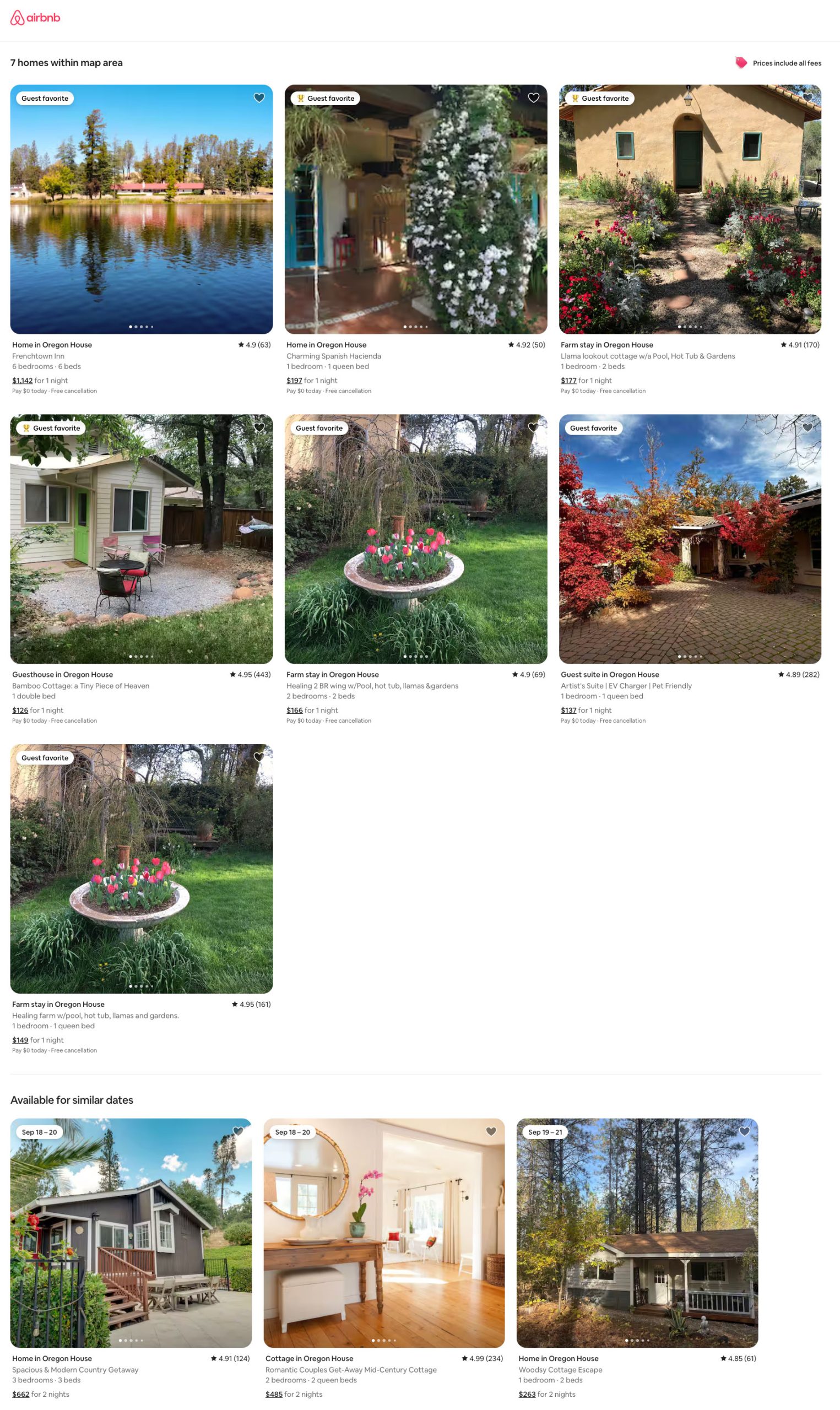View the Charming Spanish Hacienda listing
The height and width of the screenshot is (1410, 840).
click(x=415, y=209)
